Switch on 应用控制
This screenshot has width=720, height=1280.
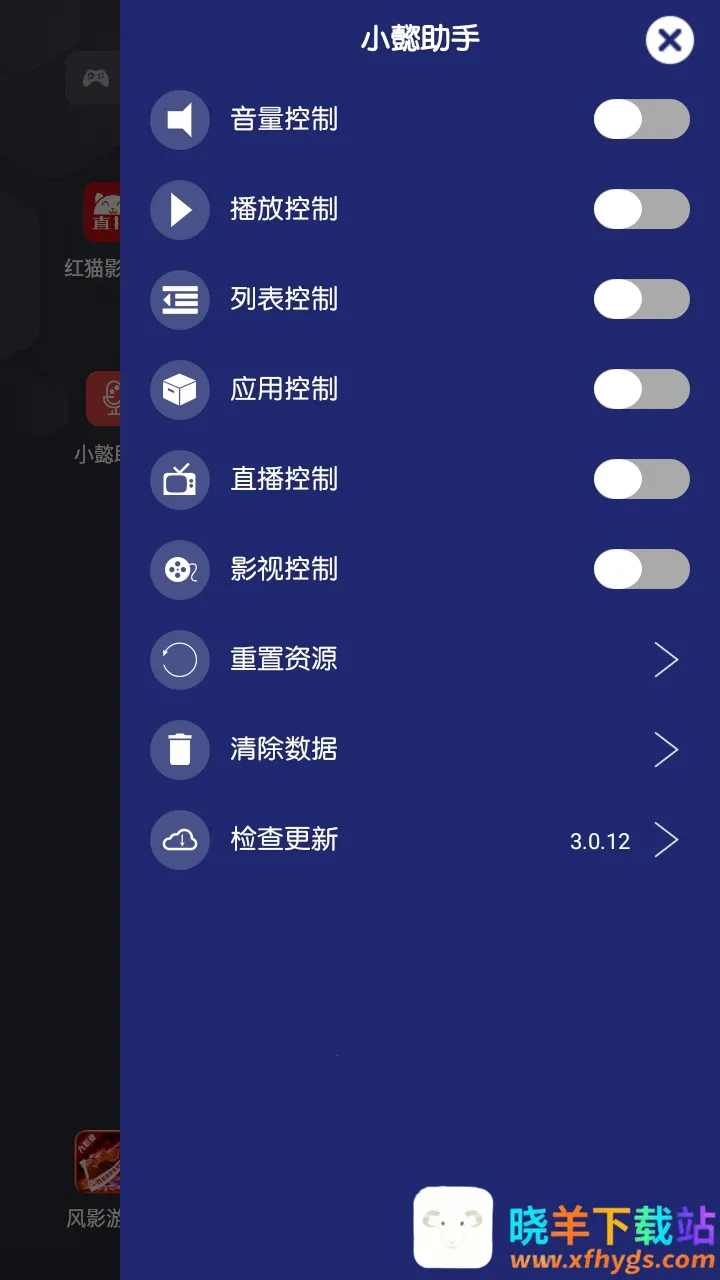pos(641,390)
